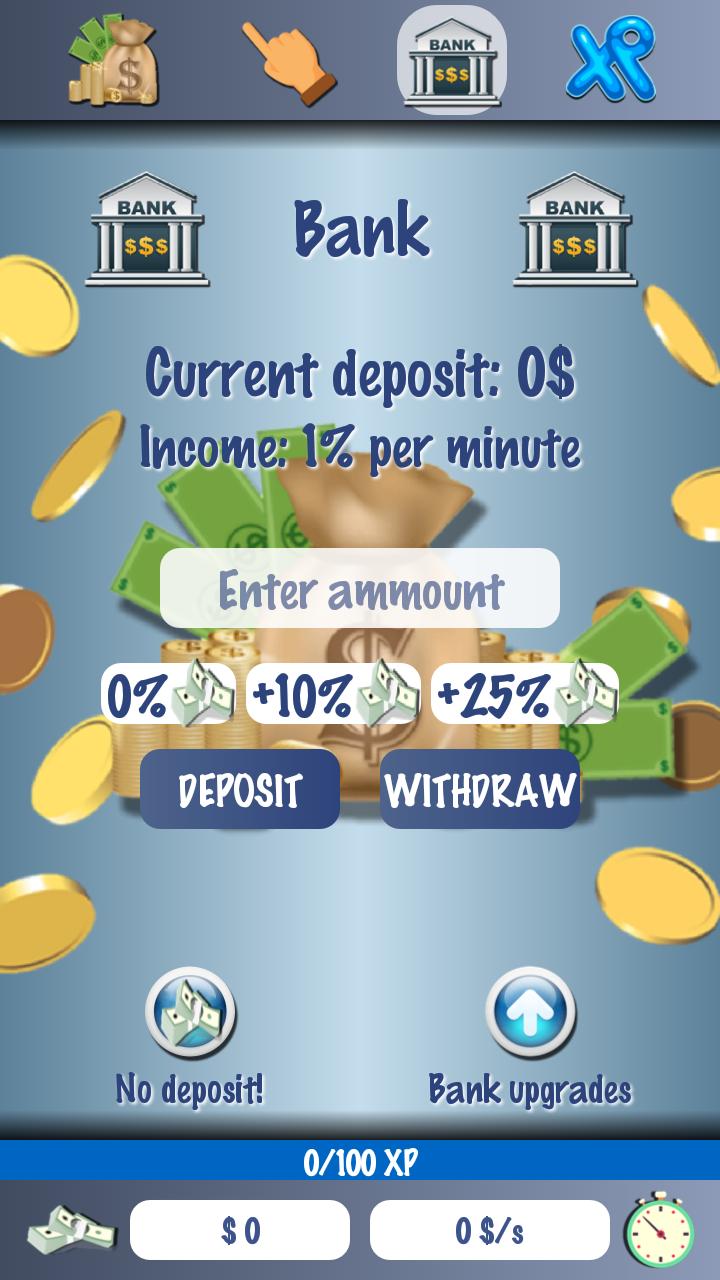Open the stopwatch timer icon
Image resolution: width=720 pixels, height=1280 pixels.
click(x=659, y=1229)
